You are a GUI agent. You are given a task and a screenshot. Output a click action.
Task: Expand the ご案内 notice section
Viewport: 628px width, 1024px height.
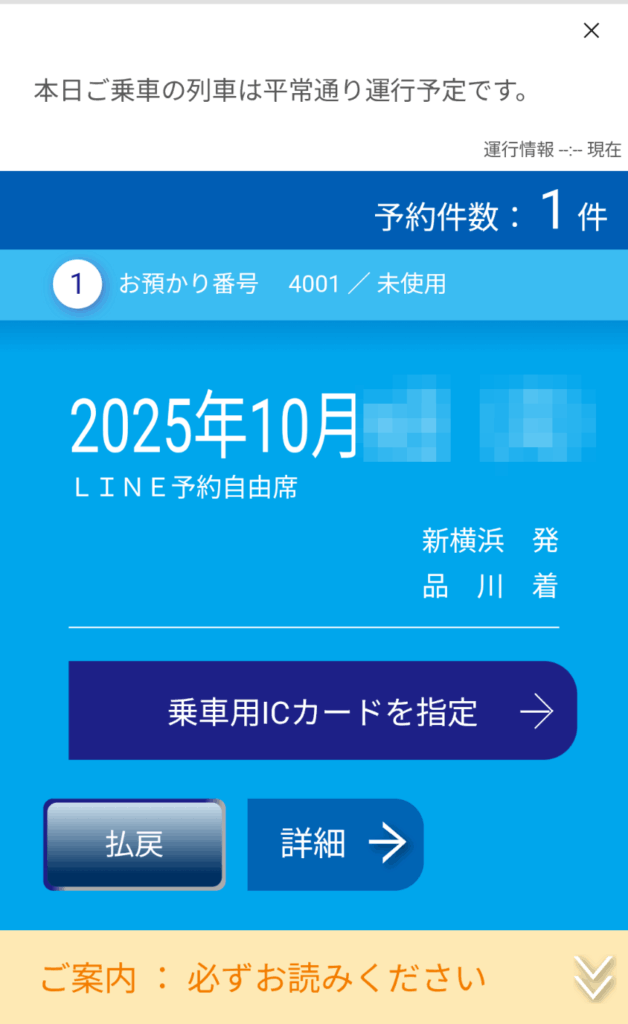tap(592, 977)
